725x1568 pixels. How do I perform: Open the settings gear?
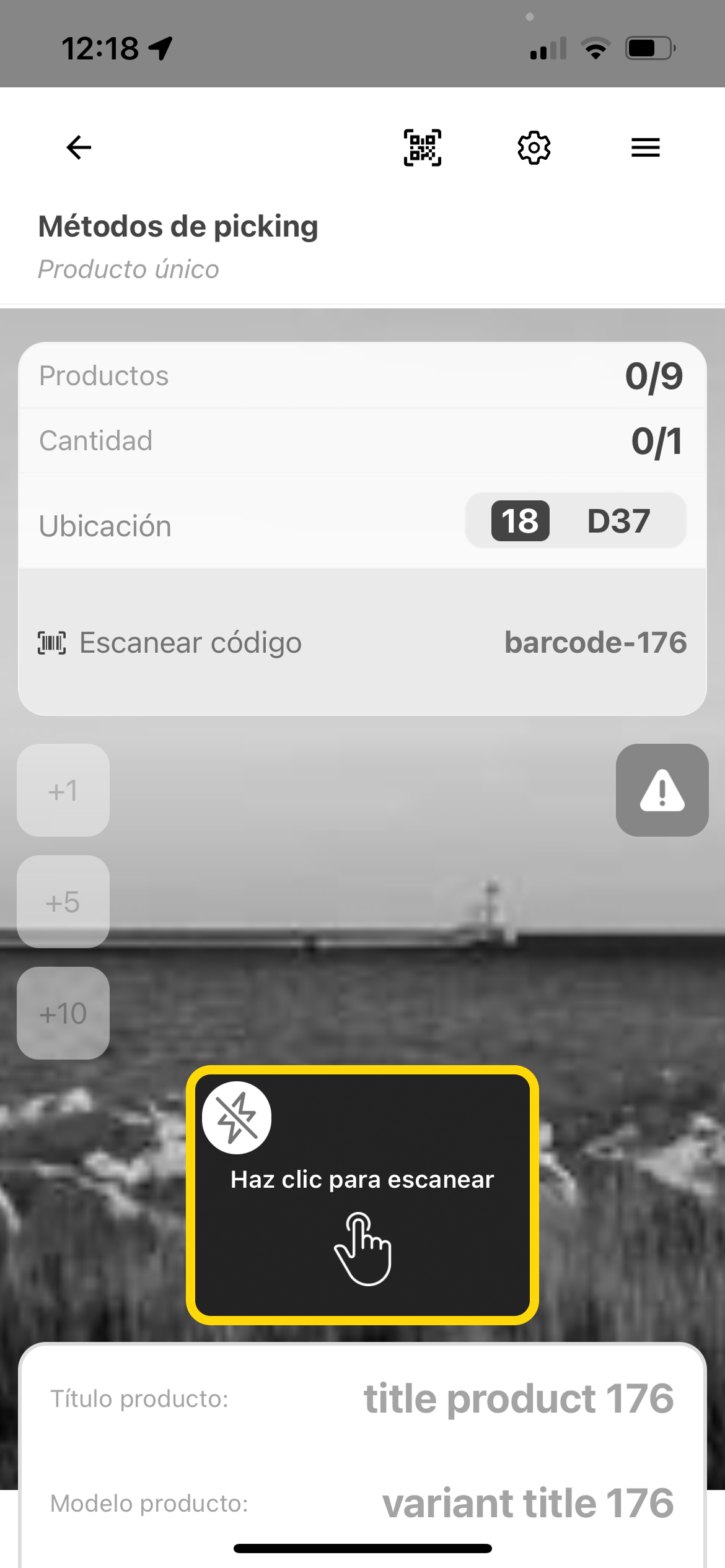click(x=534, y=147)
